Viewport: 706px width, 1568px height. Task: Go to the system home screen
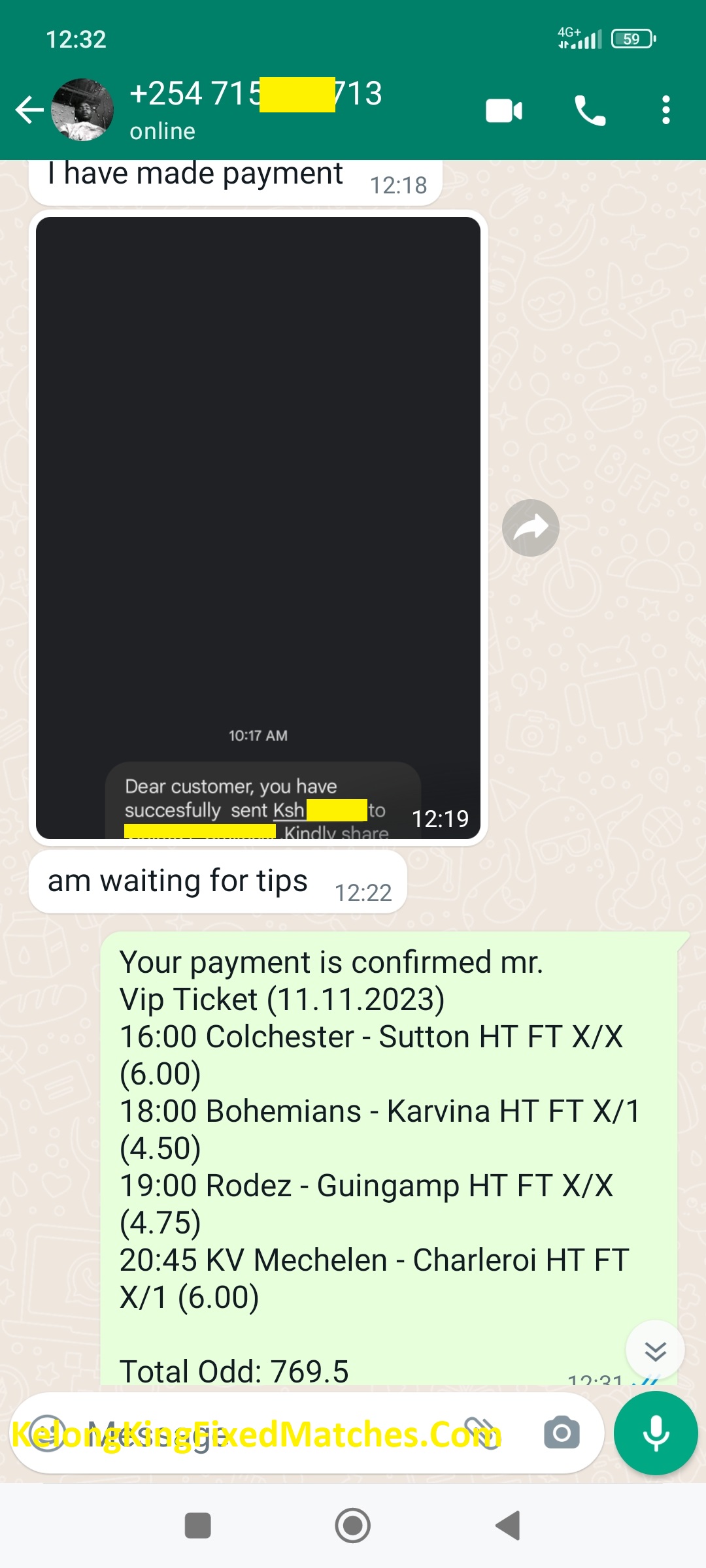(x=353, y=1526)
